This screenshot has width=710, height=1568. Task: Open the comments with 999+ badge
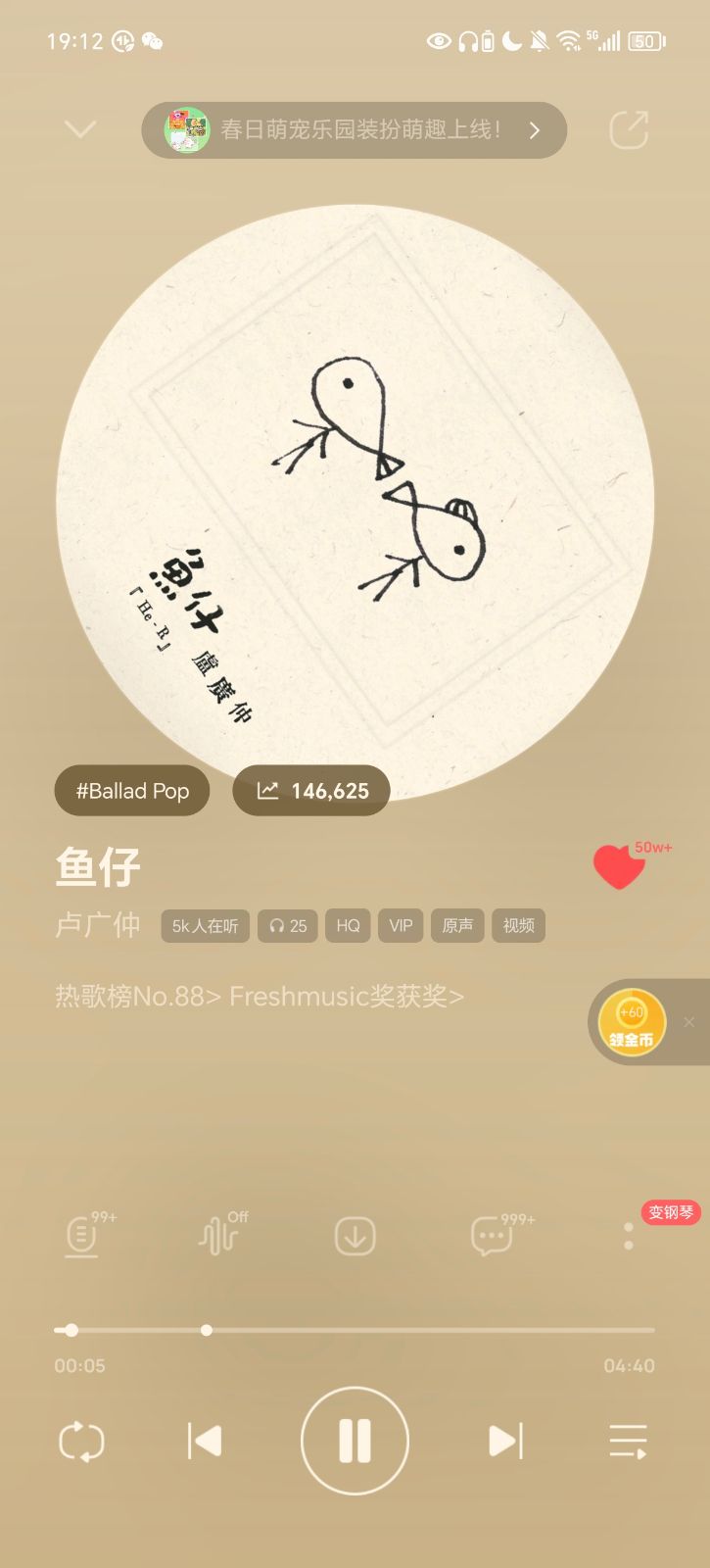(493, 1237)
